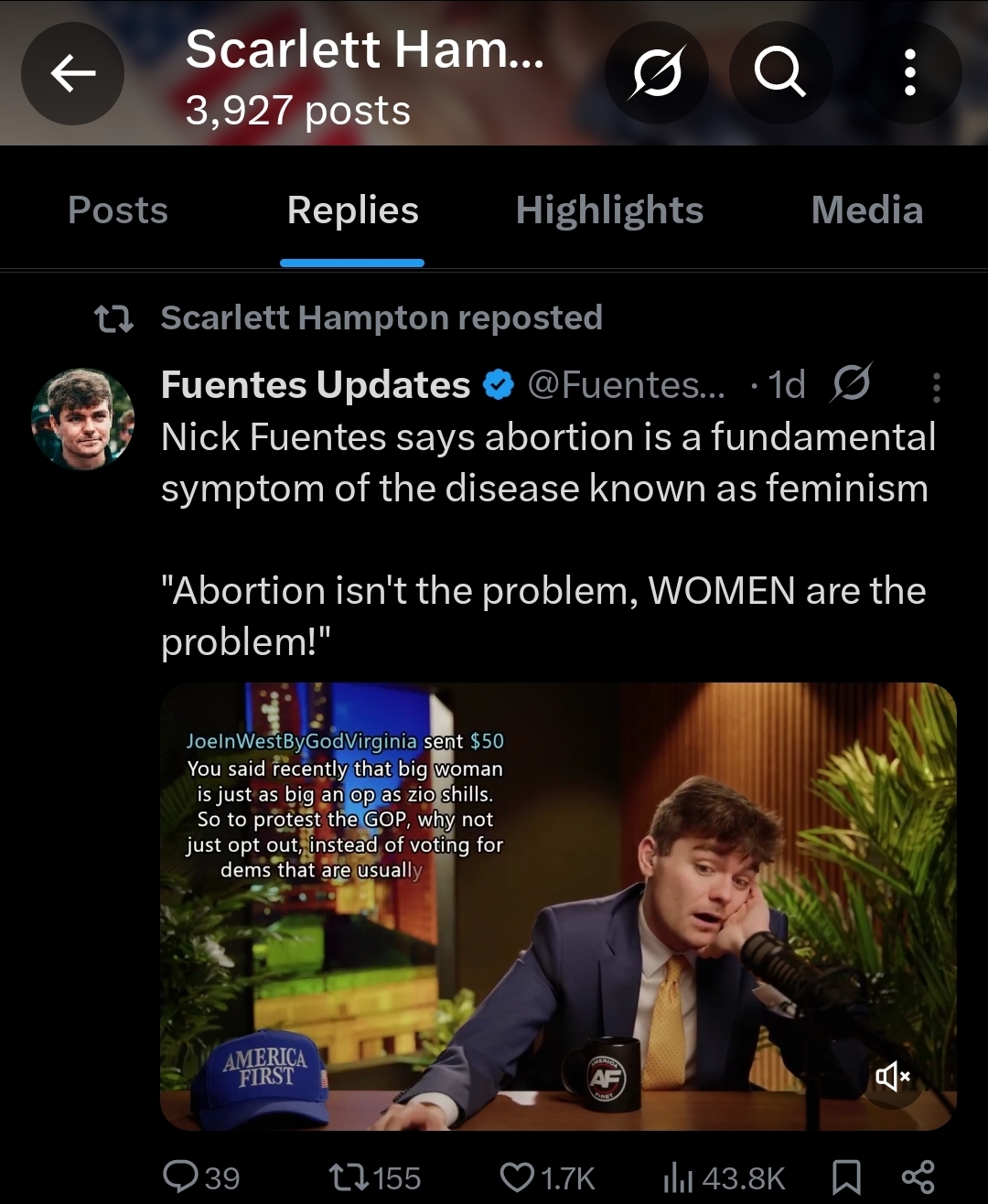Image resolution: width=988 pixels, height=1204 pixels.
Task: Open the Media tab
Action: click(x=867, y=210)
